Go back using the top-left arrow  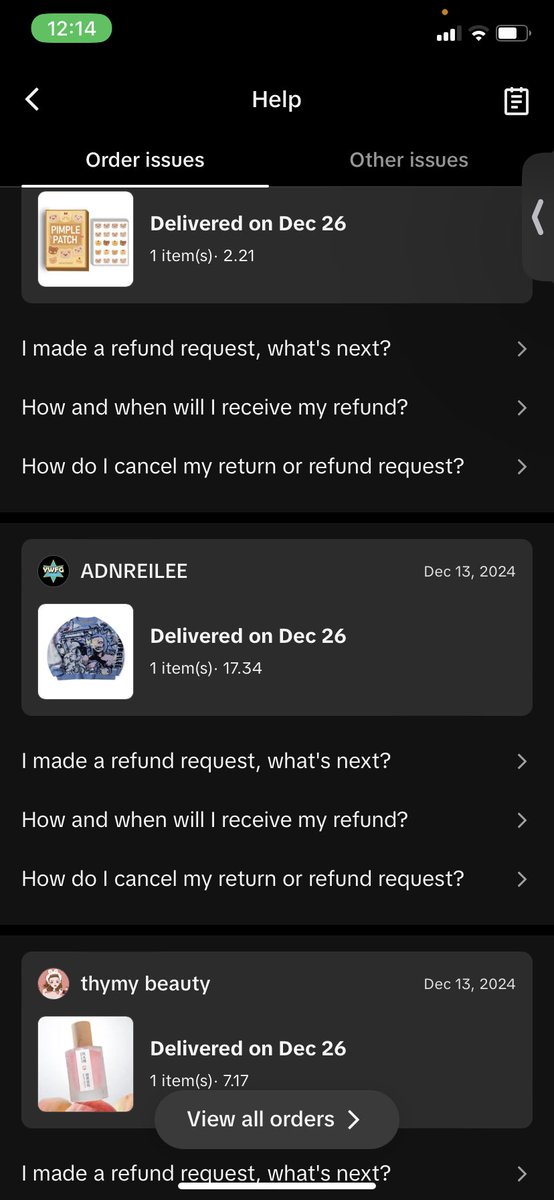point(32,99)
